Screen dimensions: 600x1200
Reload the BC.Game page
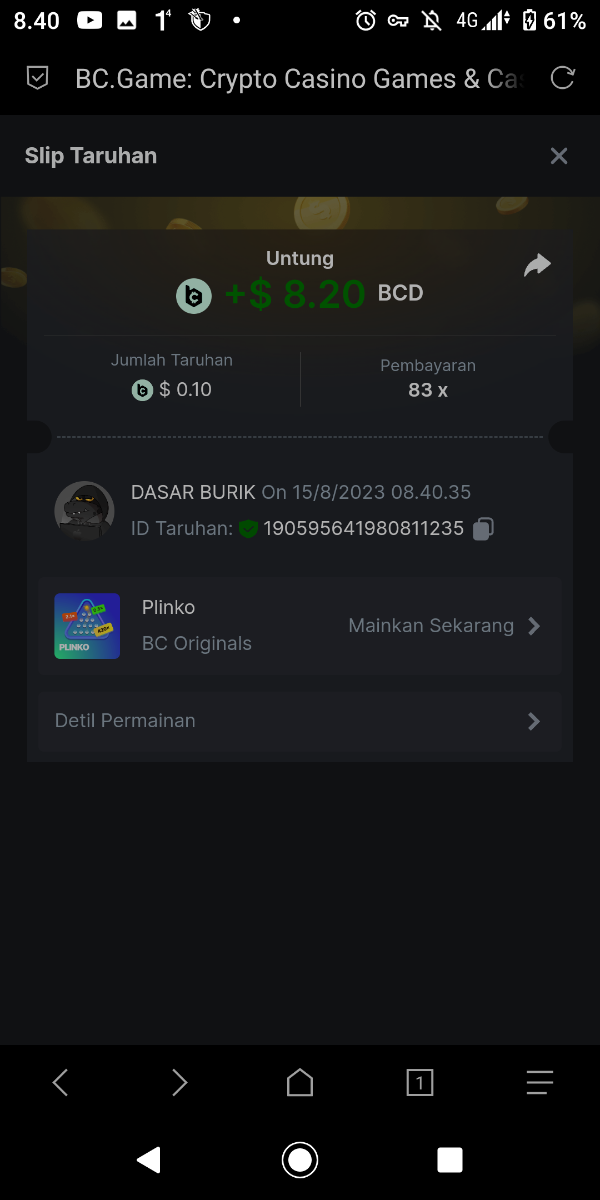[563, 79]
